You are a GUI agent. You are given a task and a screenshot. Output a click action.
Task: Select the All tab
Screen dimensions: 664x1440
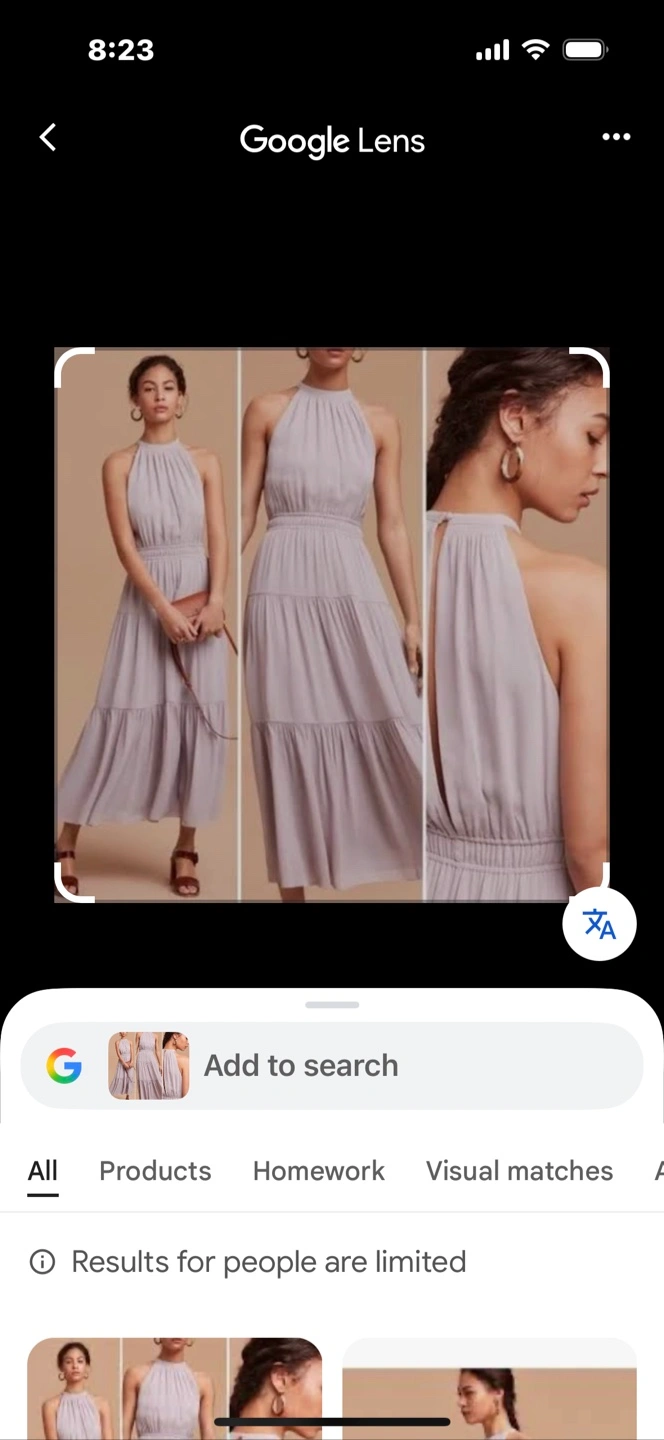43,1170
